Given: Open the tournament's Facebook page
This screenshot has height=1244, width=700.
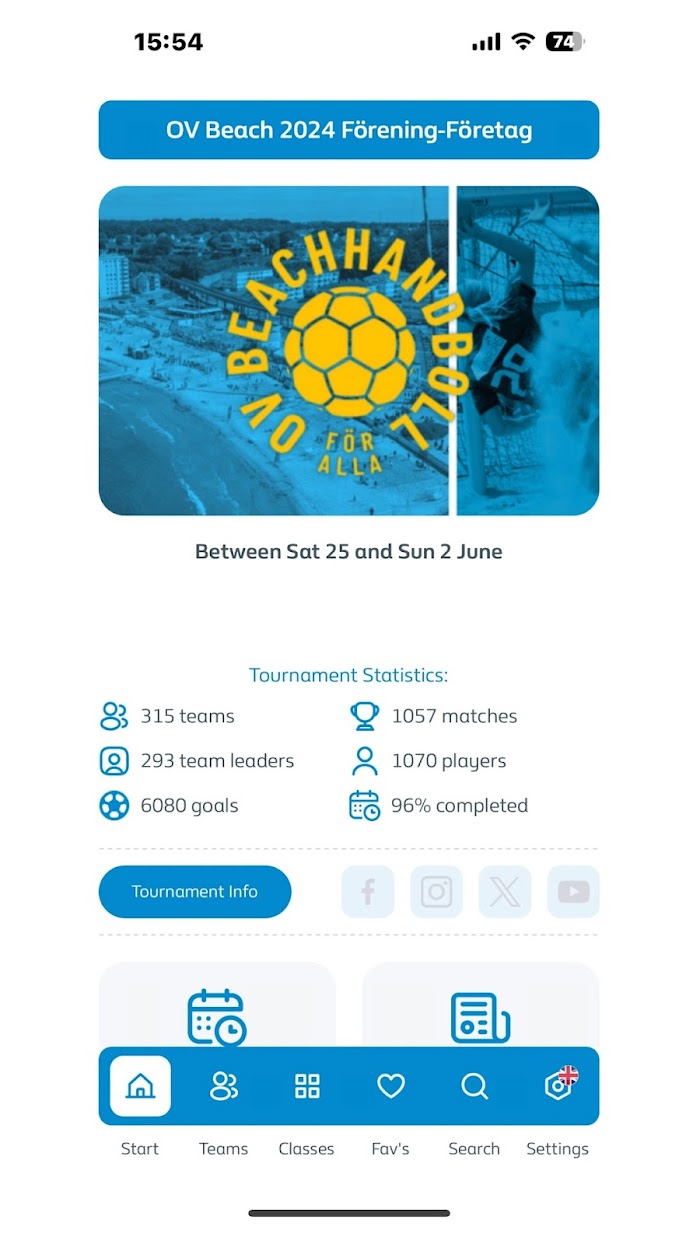Looking at the screenshot, I should click(368, 891).
